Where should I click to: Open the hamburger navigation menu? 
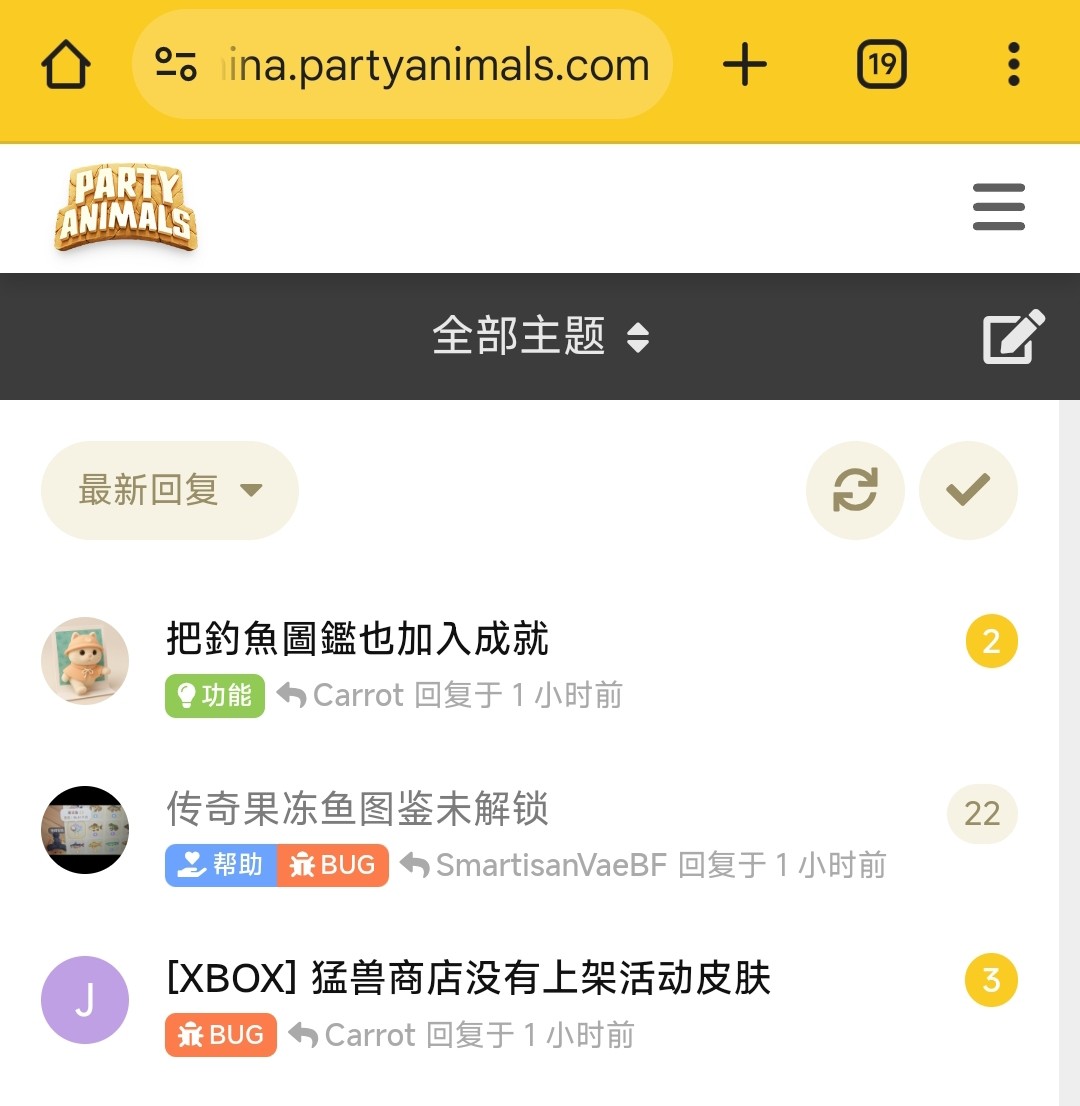(x=998, y=208)
